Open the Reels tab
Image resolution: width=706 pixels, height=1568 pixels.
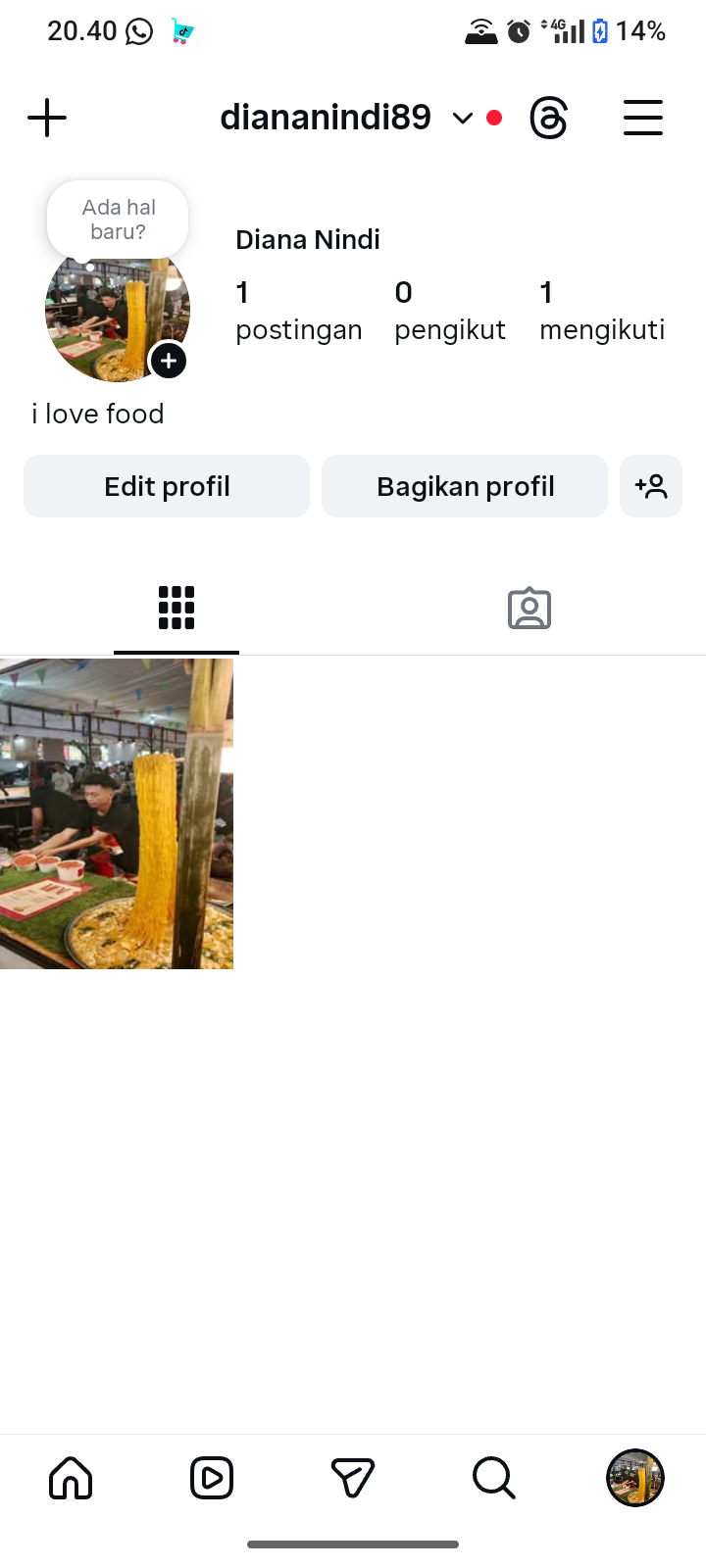(x=212, y=1478)
